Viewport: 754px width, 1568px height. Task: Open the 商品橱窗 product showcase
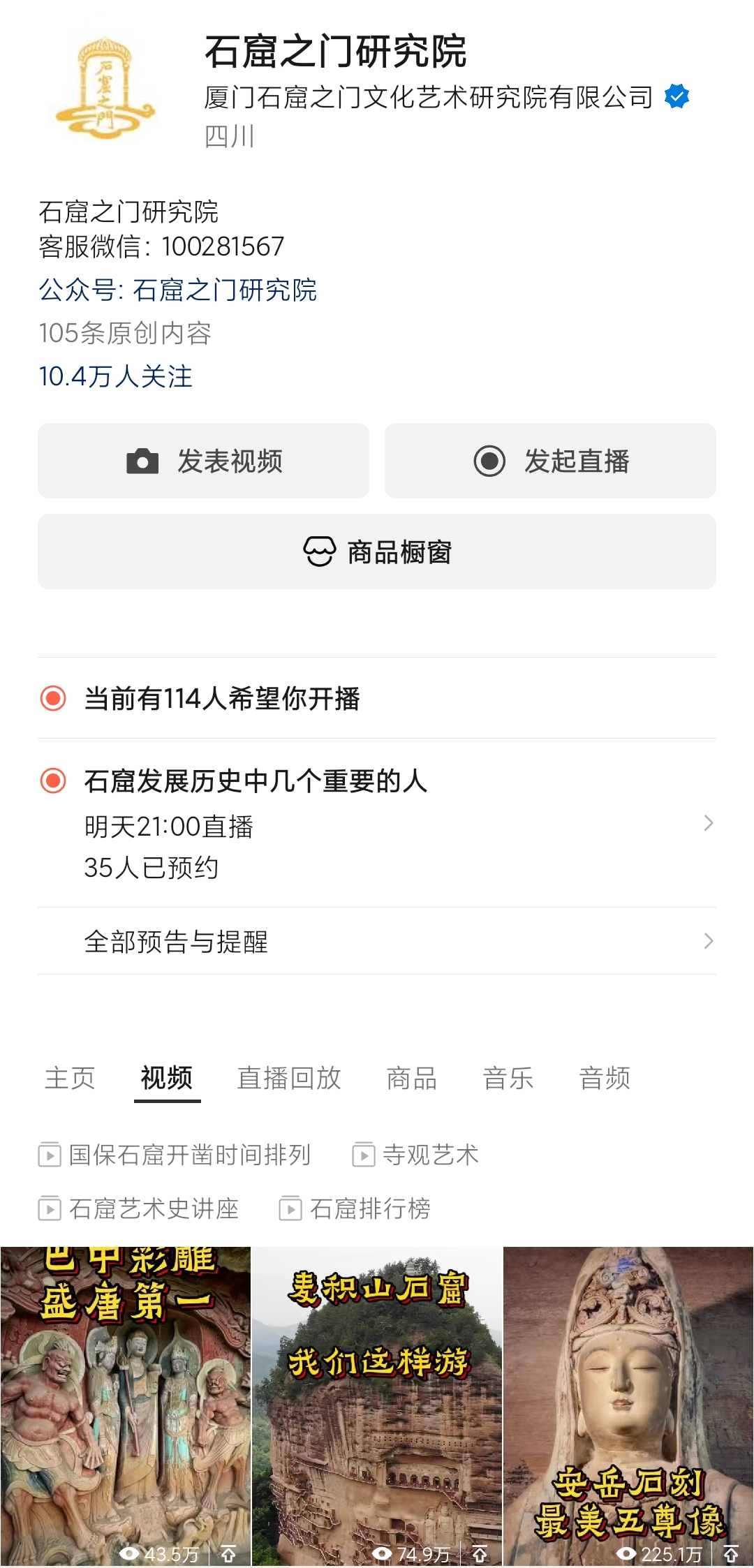[377, 552]
